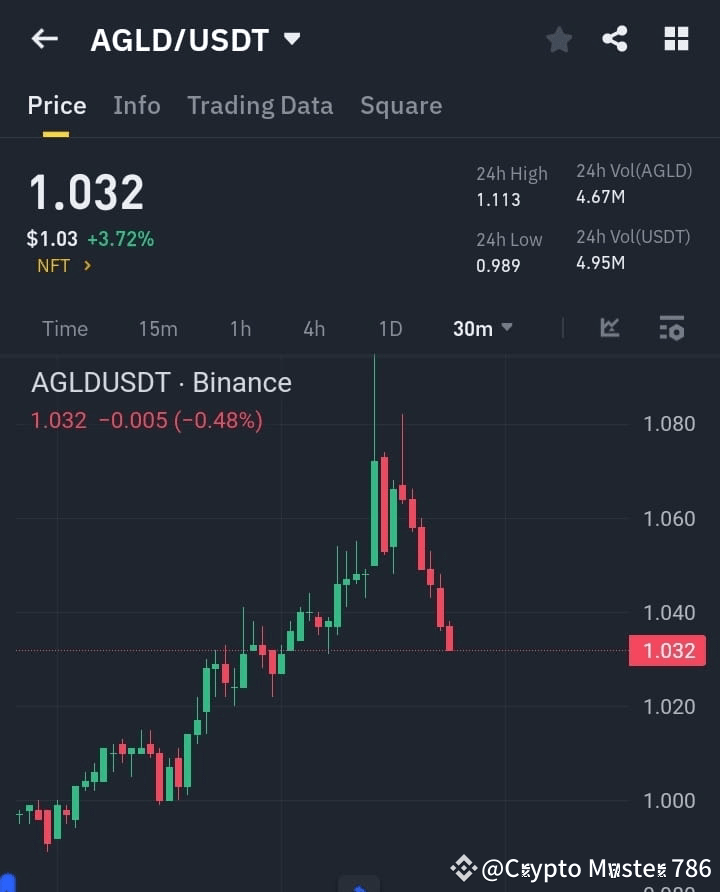This screenshot has width=720, height=892.
Task: Open the AGLD/USDT pair selector dropdown
Action: click(291, 40)
